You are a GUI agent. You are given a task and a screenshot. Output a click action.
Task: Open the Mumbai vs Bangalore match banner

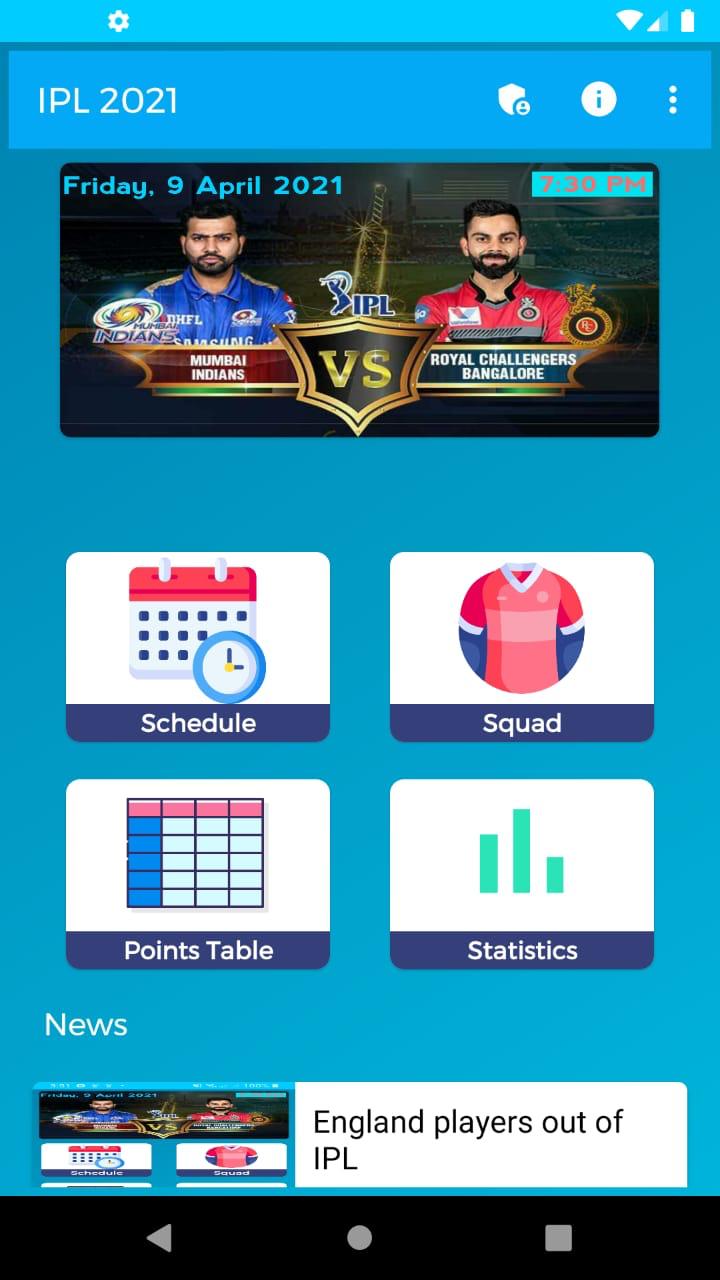(x=359, y=300)
